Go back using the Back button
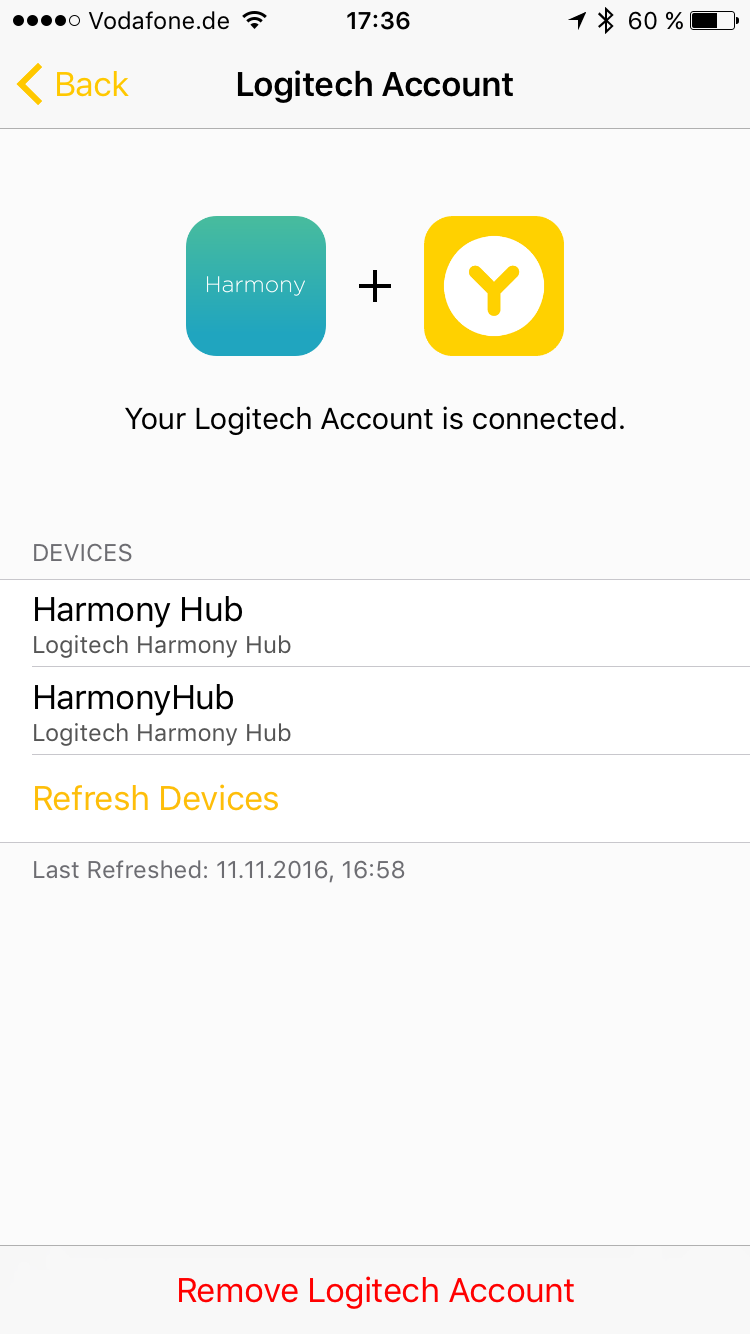The height and width of the screenshot is (1334, 750). pos(74,85)
